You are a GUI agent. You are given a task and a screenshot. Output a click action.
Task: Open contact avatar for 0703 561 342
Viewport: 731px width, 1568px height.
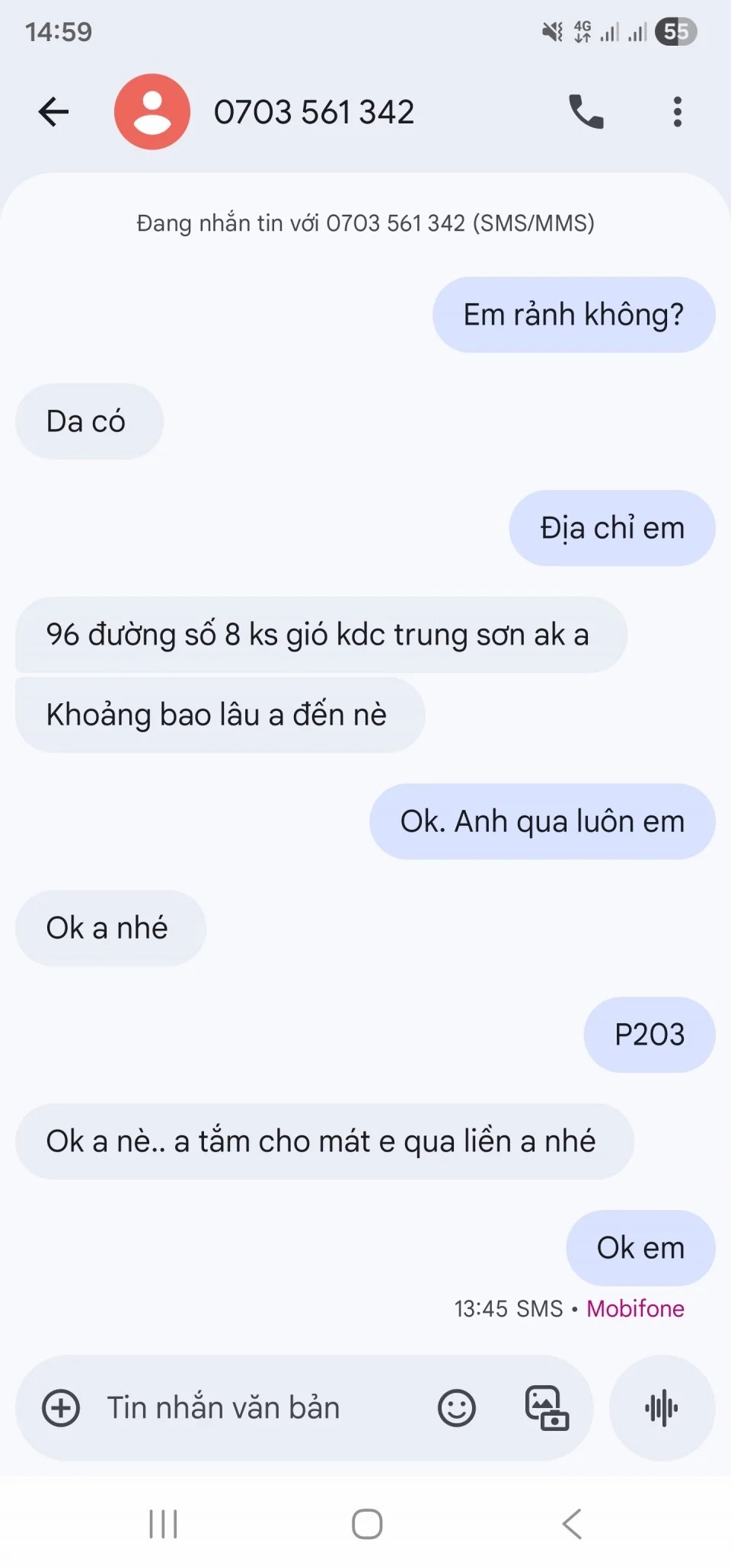tap(152, 112)
